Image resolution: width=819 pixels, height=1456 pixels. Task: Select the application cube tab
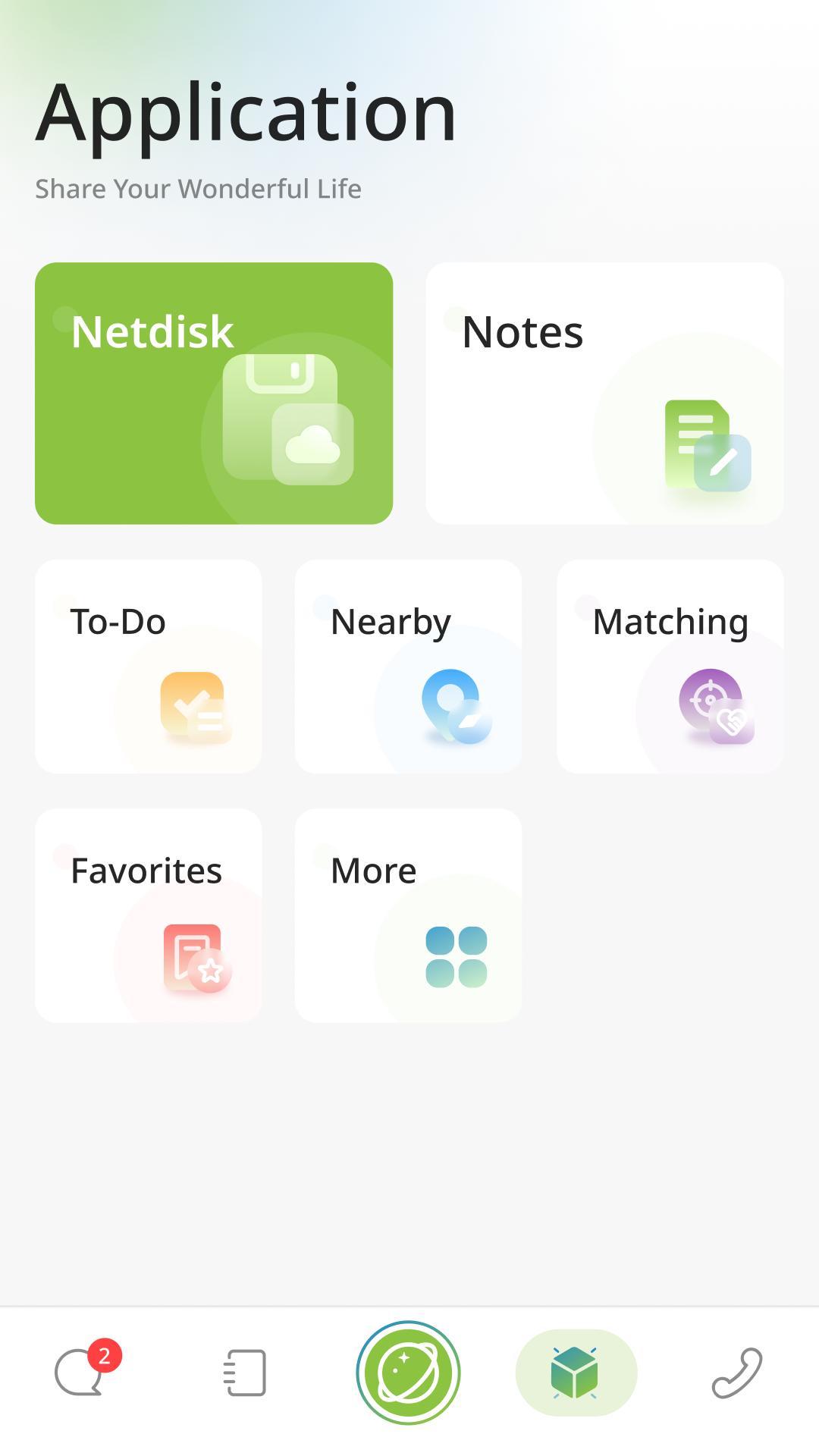click(x=576, y=1373)
